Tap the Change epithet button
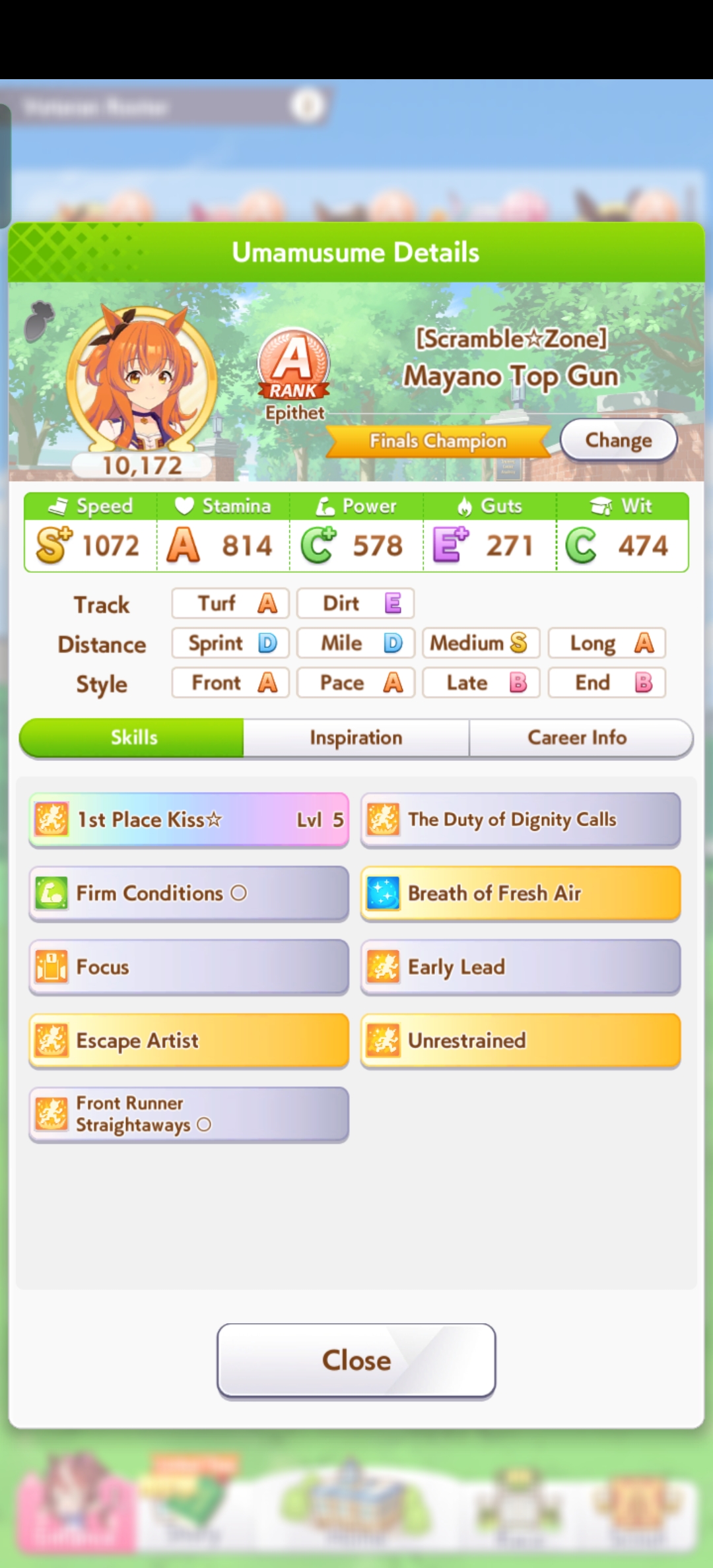The width and height of the screenshot is (713, 1568). [x=619, y=440]
